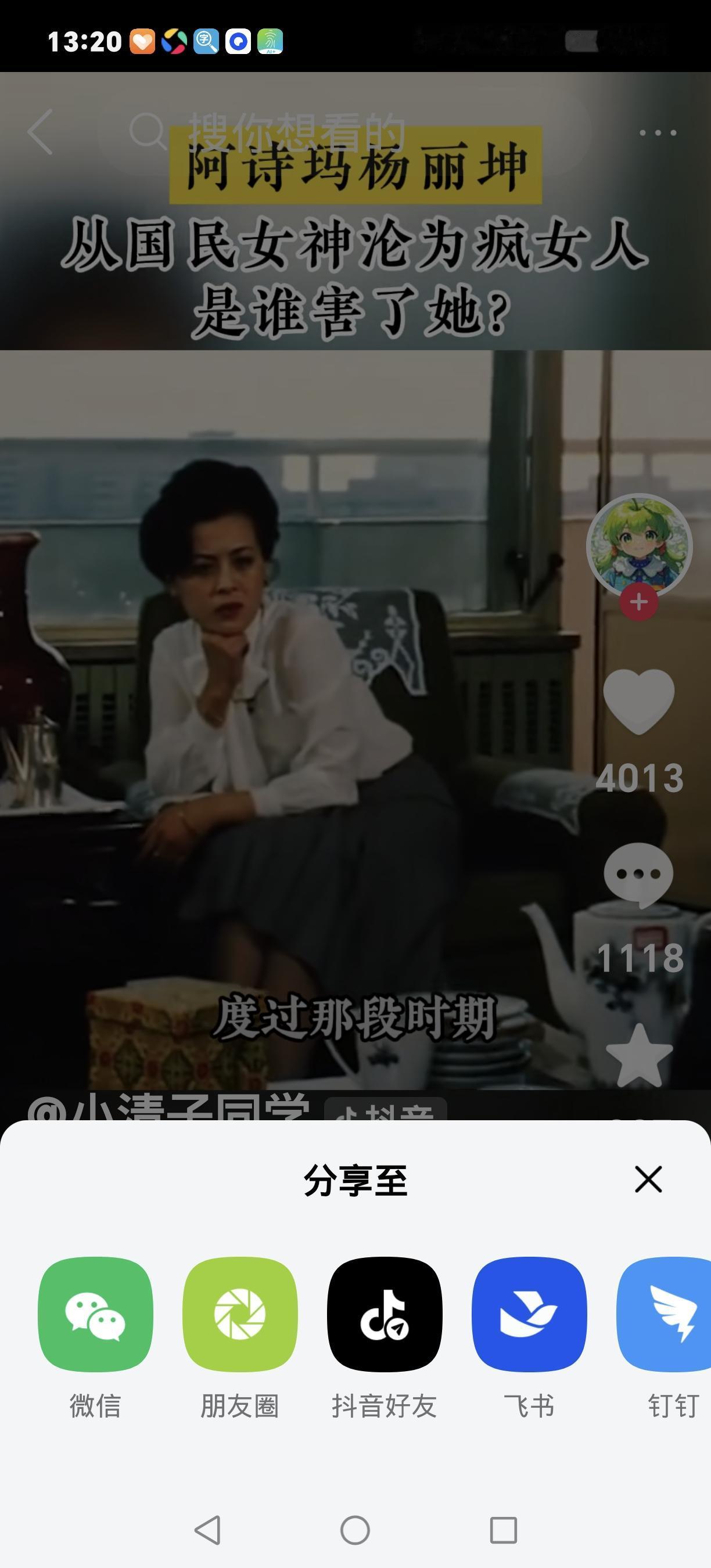The width and height of the screenshot is (711, 1568).
Task: Follow the creator via the plus badge
Action: (x=637, y=603)
